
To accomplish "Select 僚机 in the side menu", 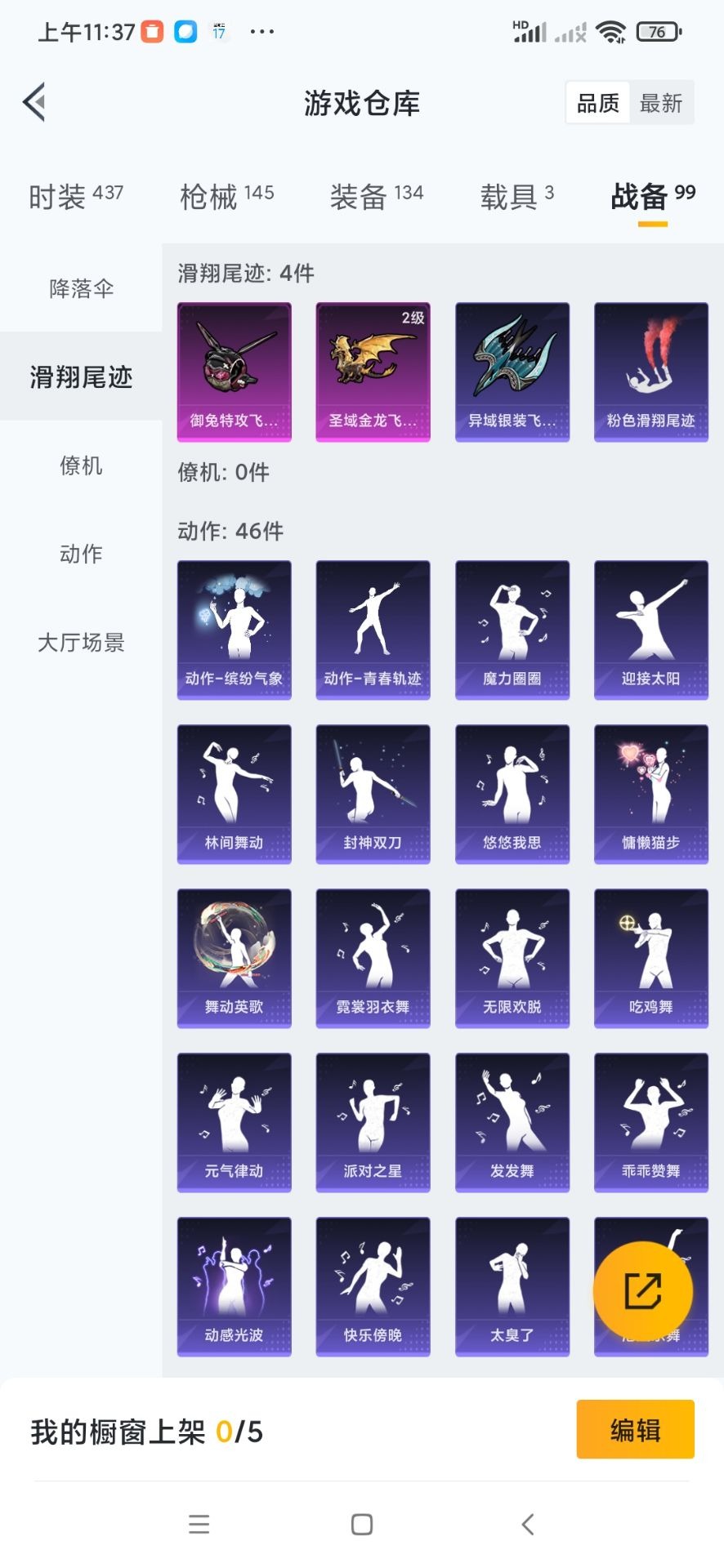I will pos(81,465).
